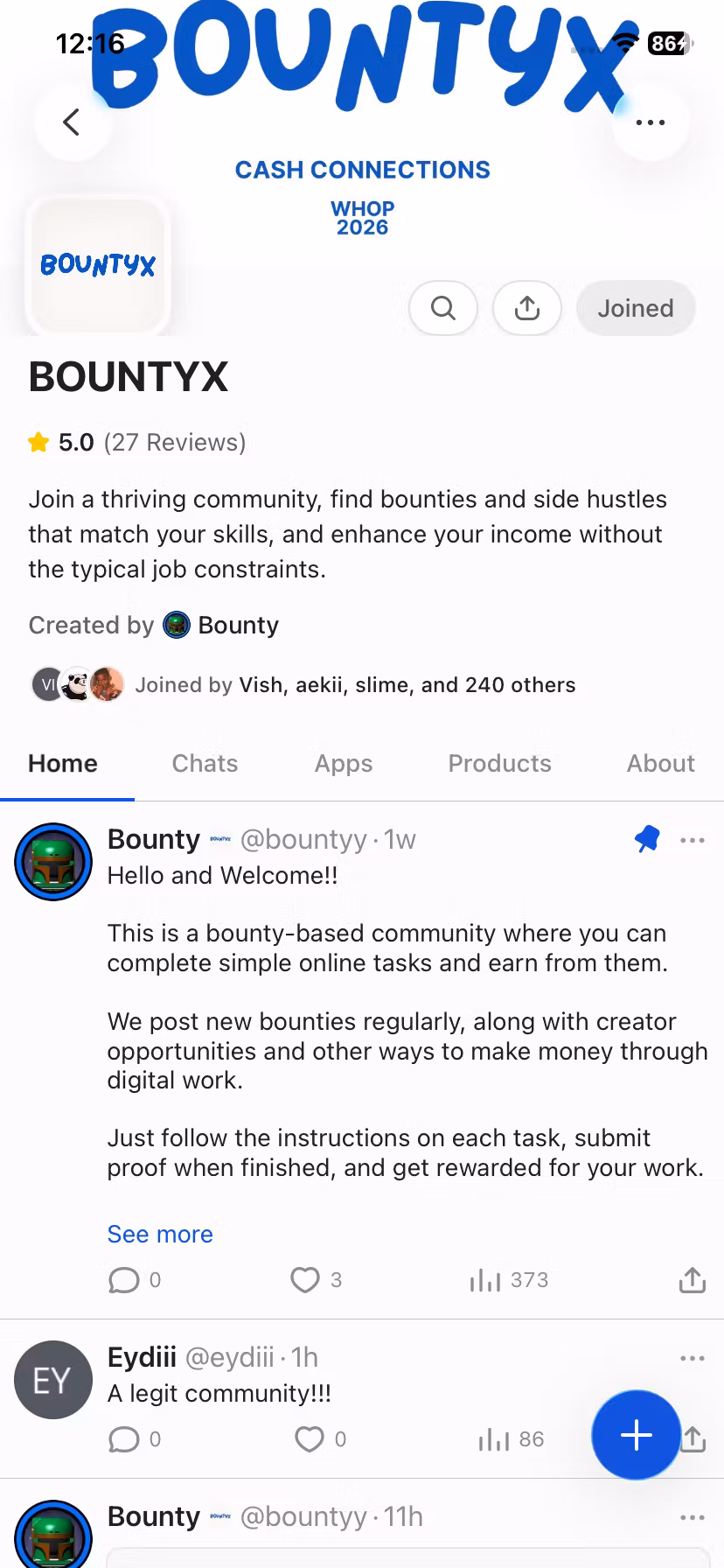The height and width of the screenshot is (1568, 724).
Task: Open options menu on pinned welcome post
Action: click(693, 840)
